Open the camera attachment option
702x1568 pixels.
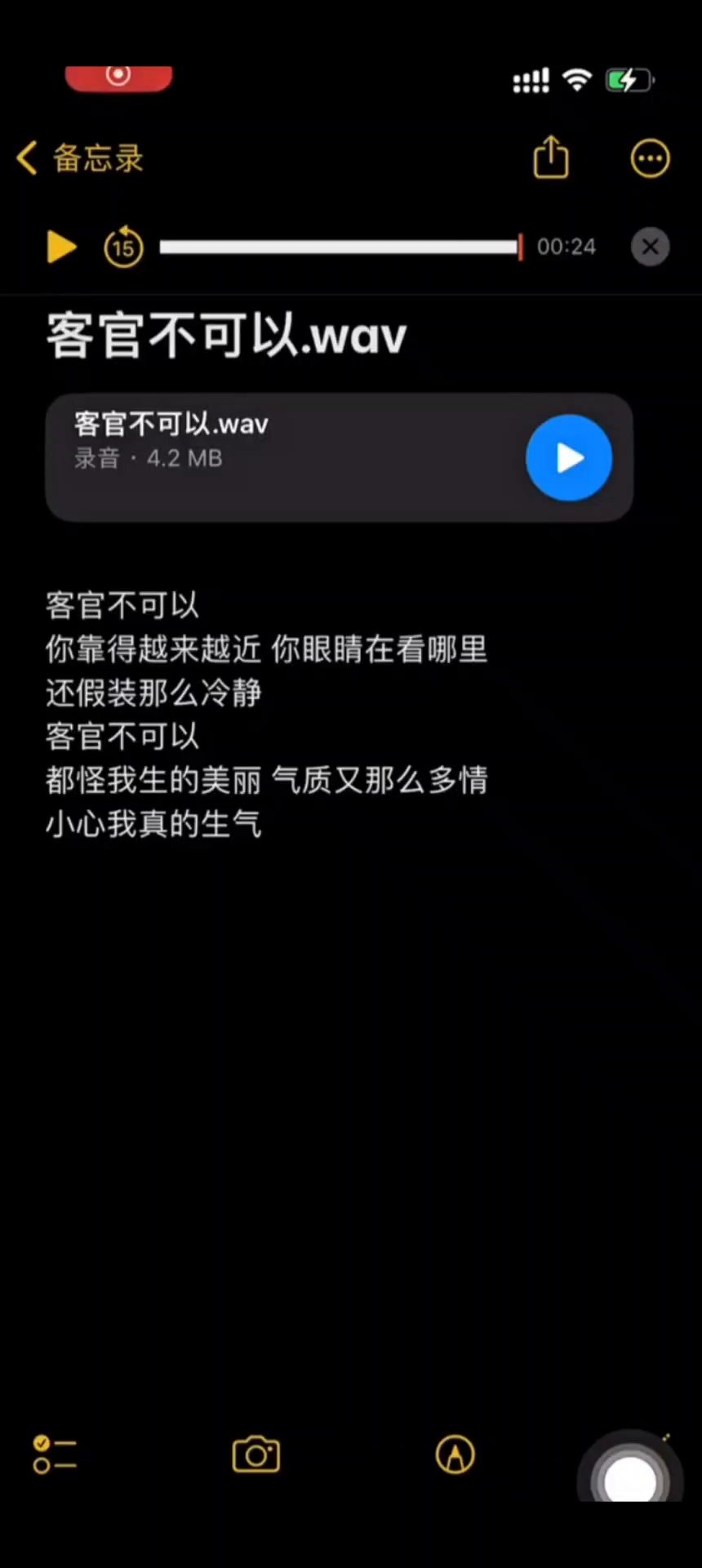pyautogui.click(x=256, y=1454)
